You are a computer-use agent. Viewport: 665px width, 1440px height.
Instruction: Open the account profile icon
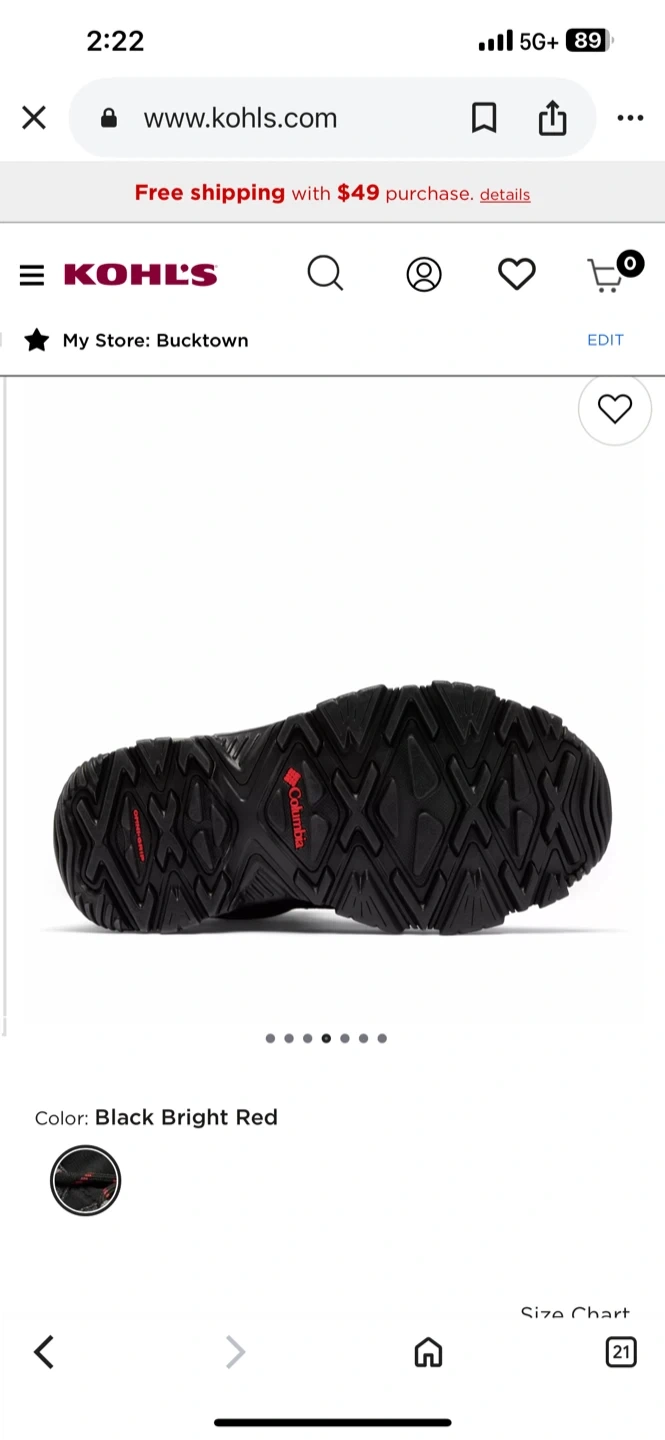click(x=424, y=274)
